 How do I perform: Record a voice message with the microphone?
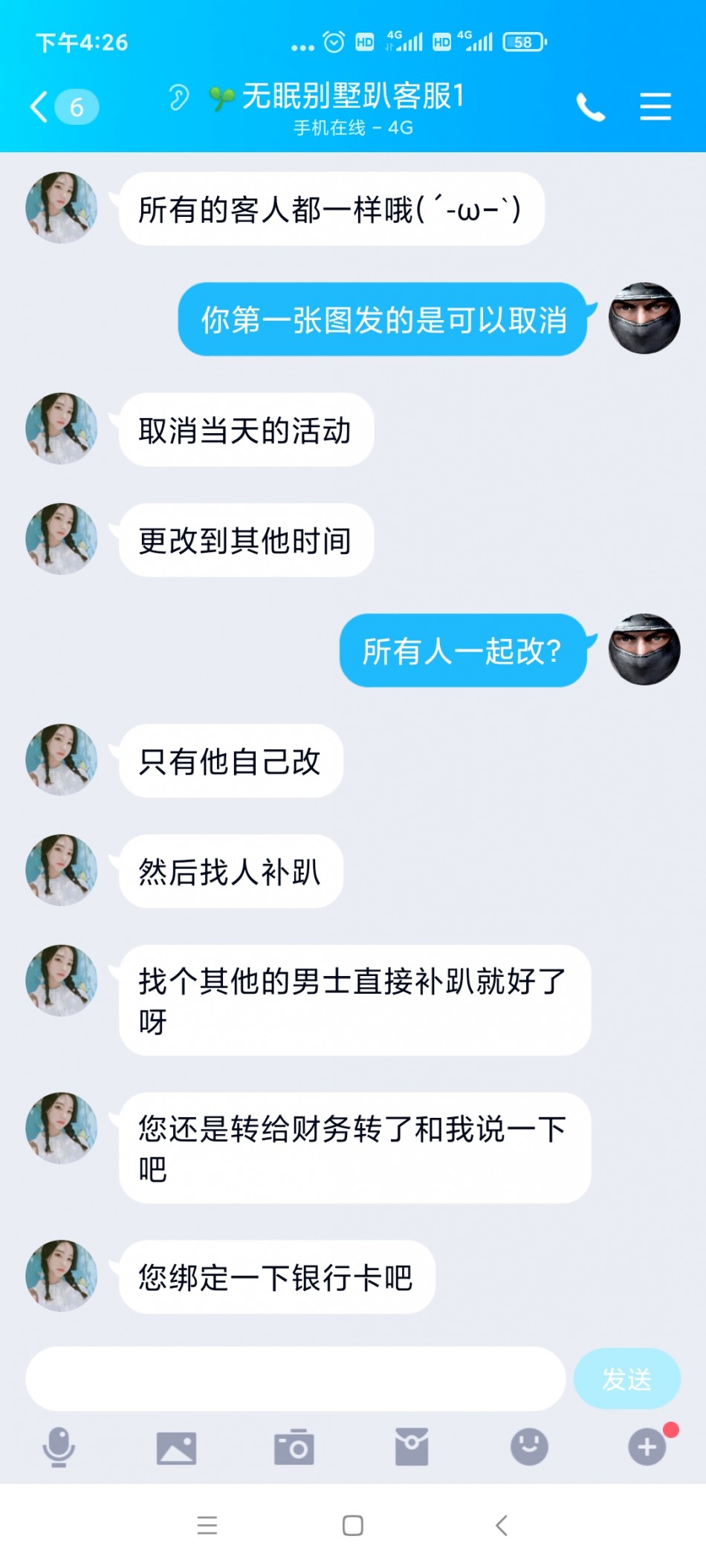[59, 1447]
